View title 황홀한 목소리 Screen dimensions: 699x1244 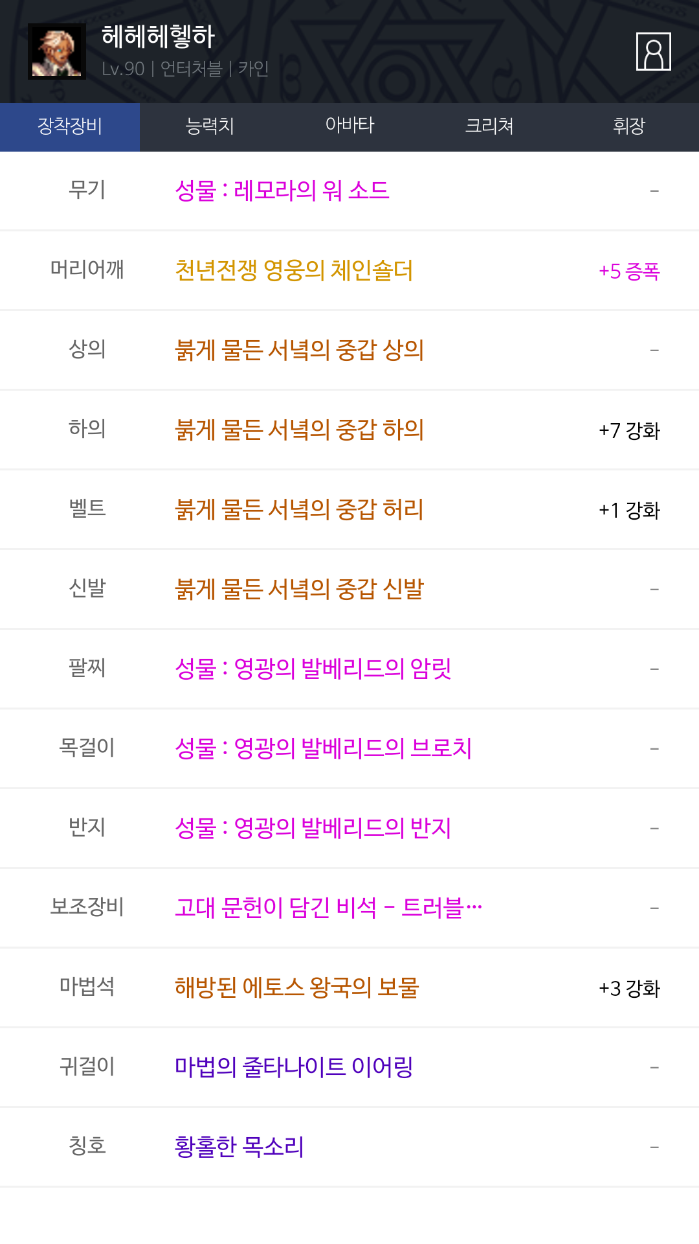point(239,1147)
